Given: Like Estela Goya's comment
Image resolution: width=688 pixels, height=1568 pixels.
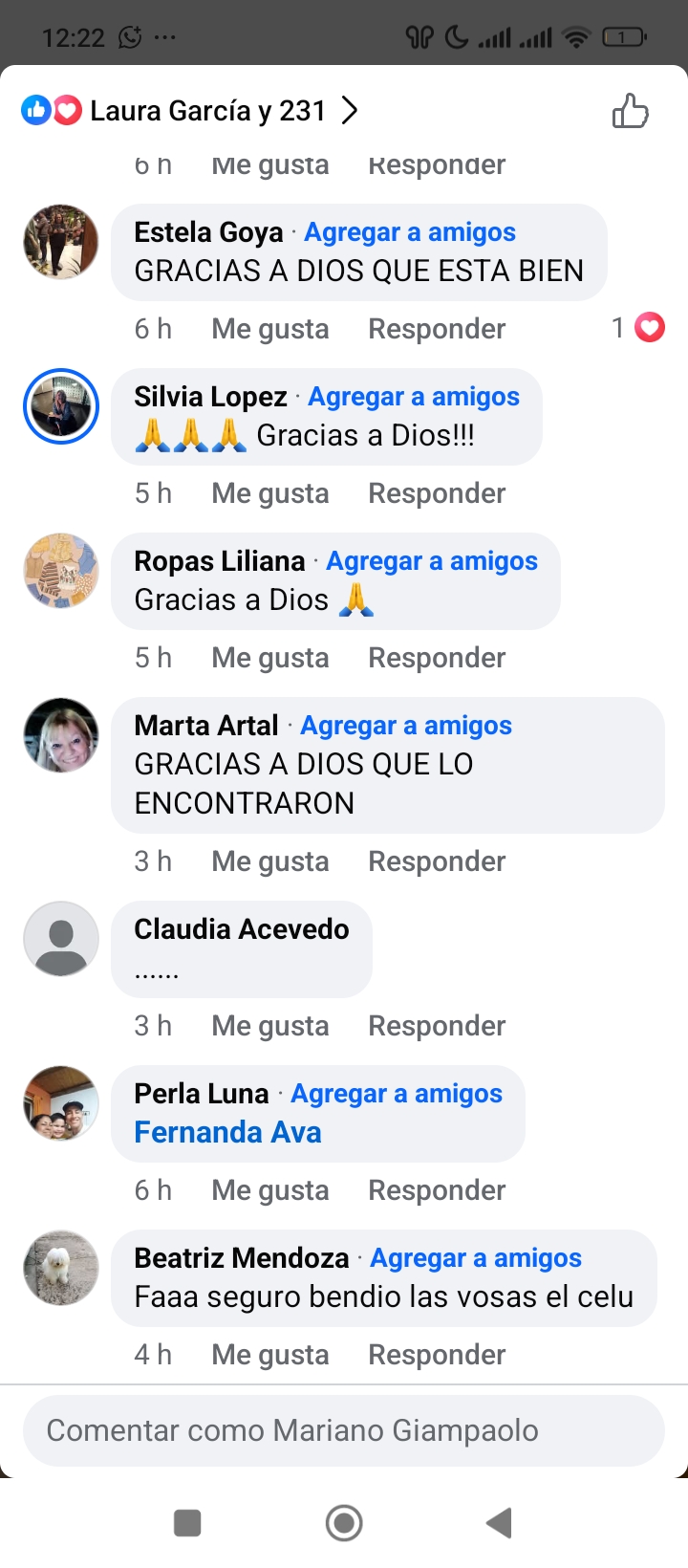Looking at the screenshot, I should 269,329.
